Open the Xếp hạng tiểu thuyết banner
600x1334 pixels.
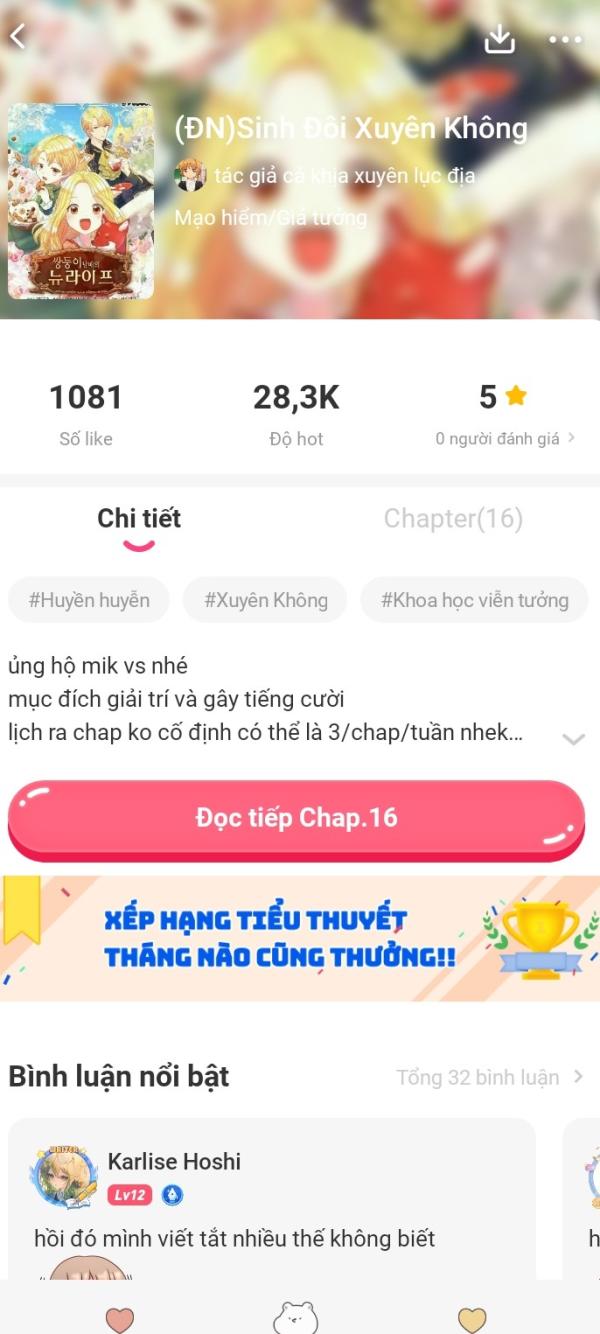[x=300, y=938]
